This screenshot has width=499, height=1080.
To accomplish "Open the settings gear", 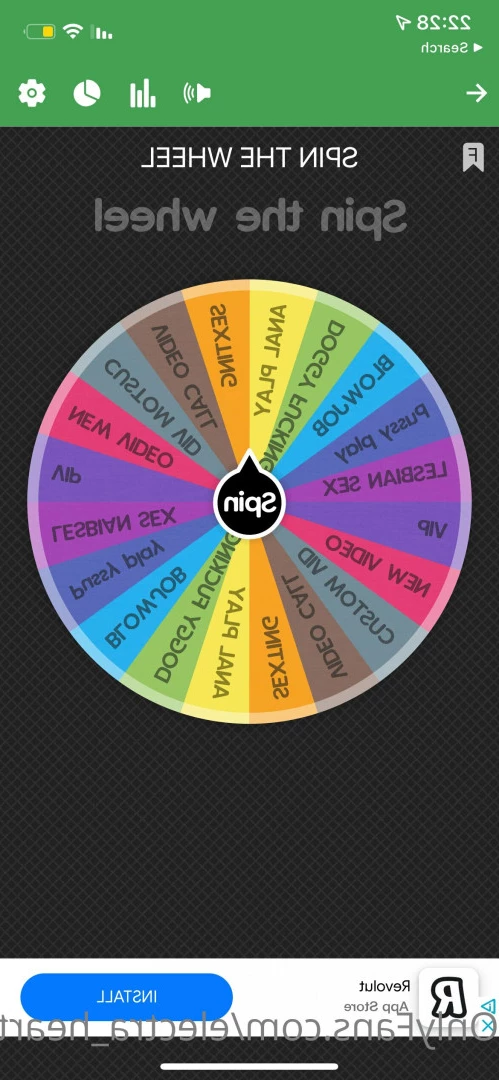I will tap(32, 93).
